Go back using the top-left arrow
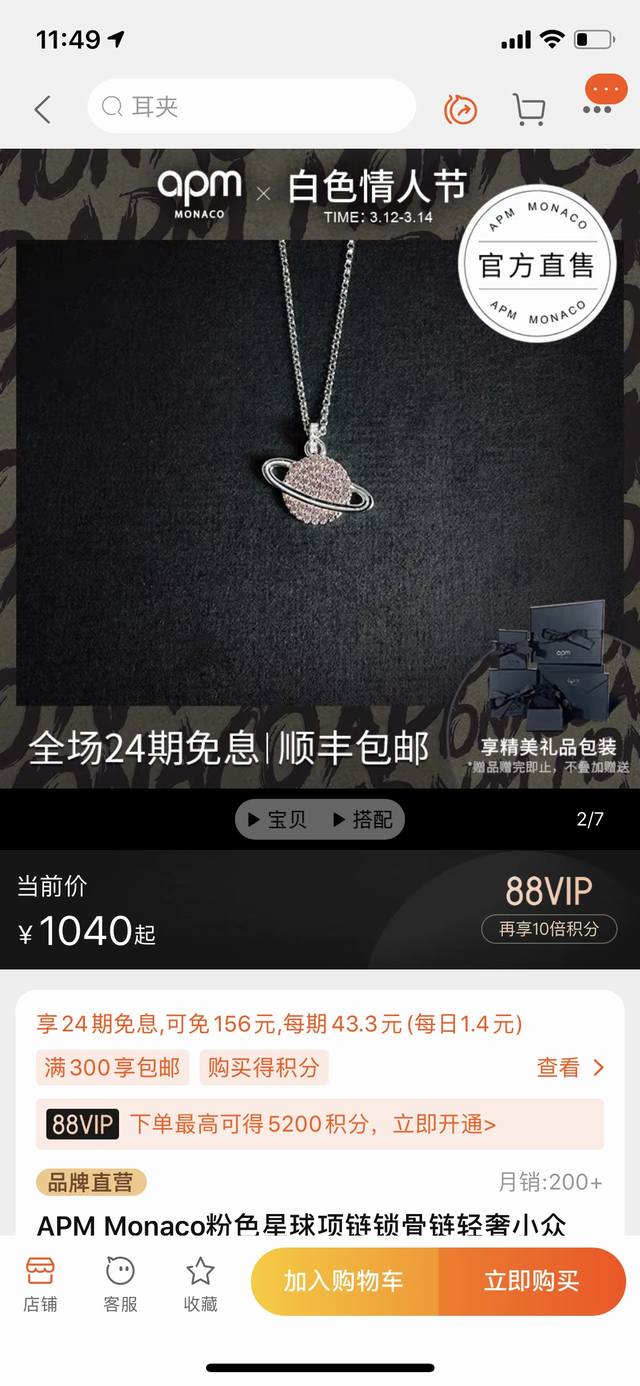This screenshot has height=1386, width=640. (42, 108)
